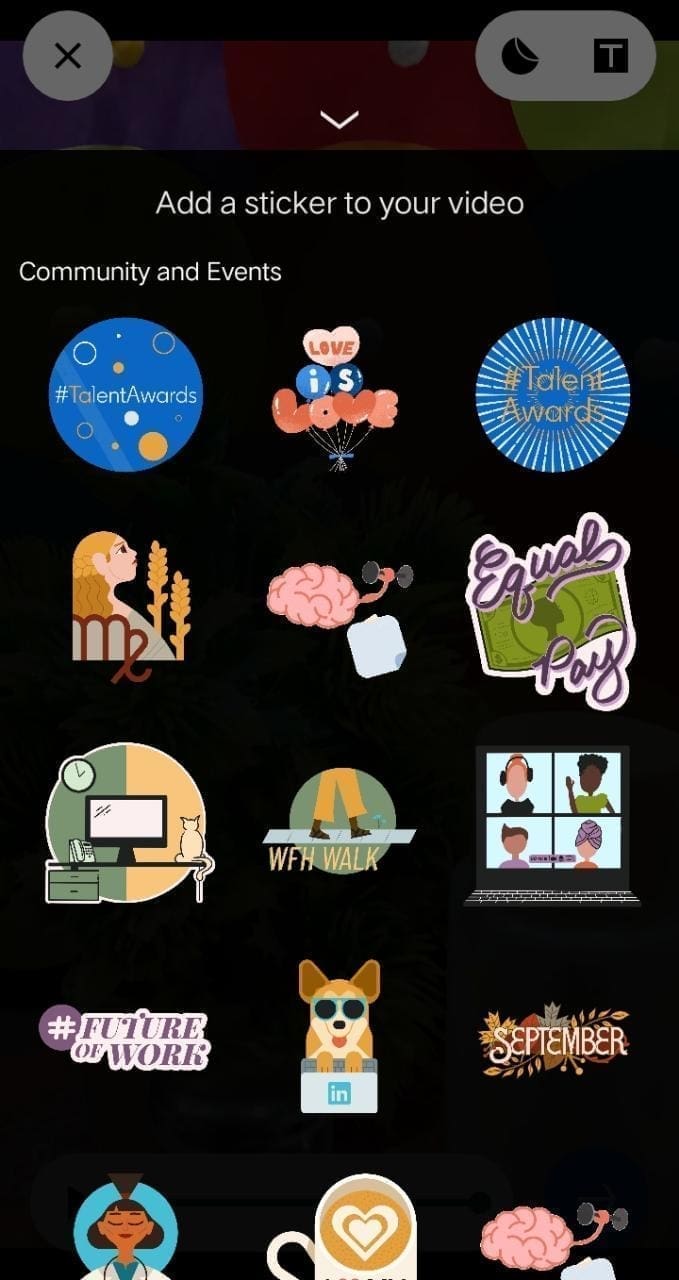Pick the September autumn leaves sticker
This screenshot has height=1280, width=679.
tap(553, 1040)
